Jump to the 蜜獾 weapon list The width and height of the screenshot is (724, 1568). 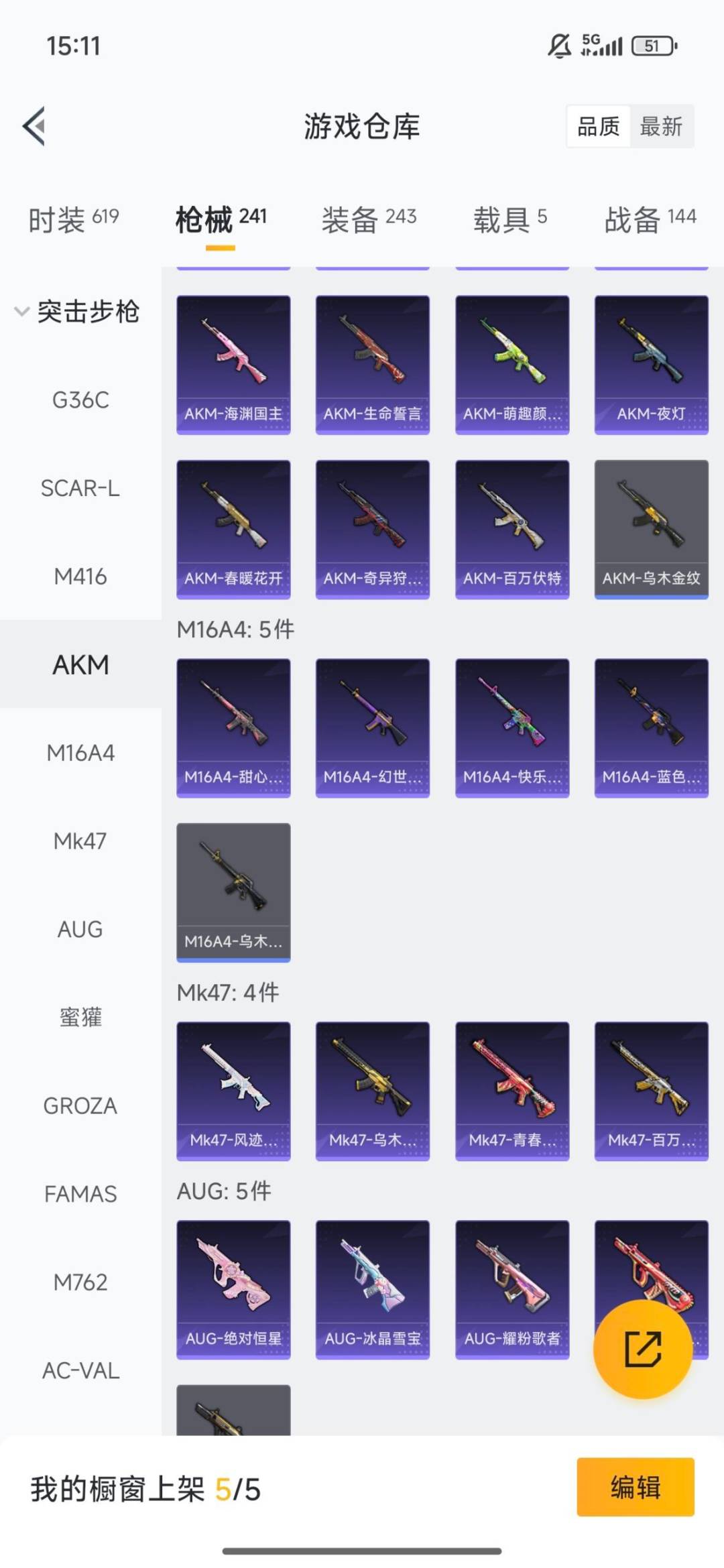(x=80, y=1017)
